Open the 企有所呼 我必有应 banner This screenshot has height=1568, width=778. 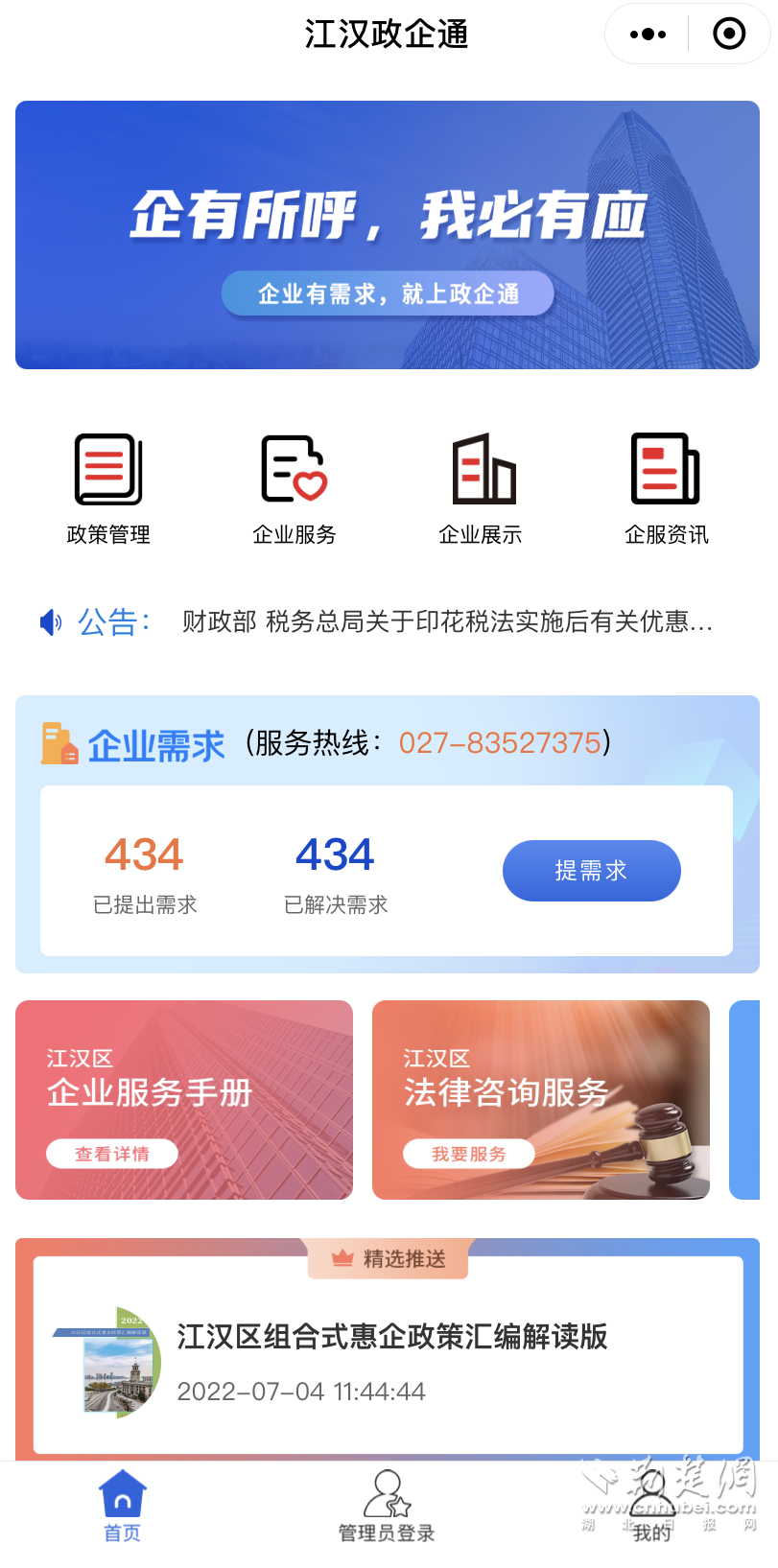388,235
